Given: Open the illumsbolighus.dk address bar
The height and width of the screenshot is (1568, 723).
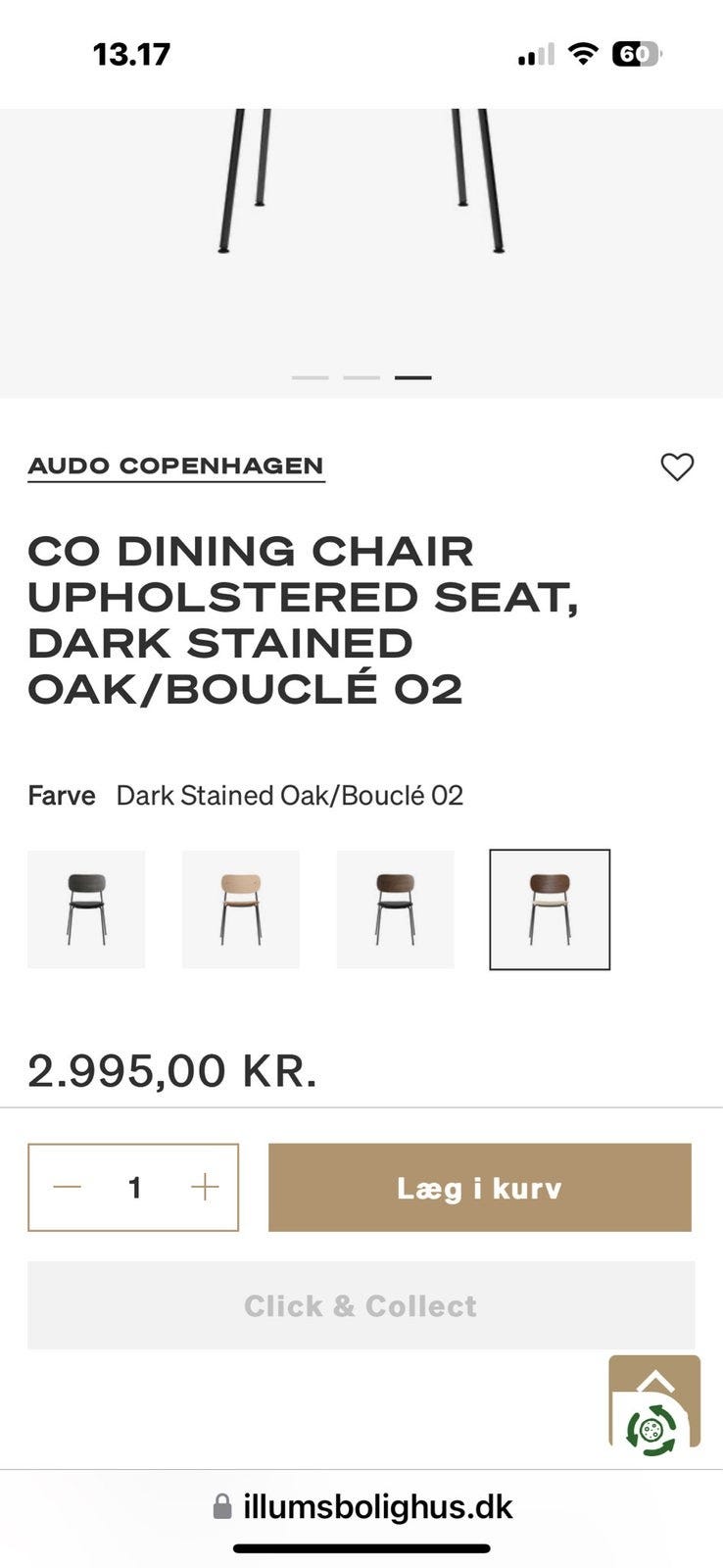Looking at the screenshot, I should click(362, 1506).
